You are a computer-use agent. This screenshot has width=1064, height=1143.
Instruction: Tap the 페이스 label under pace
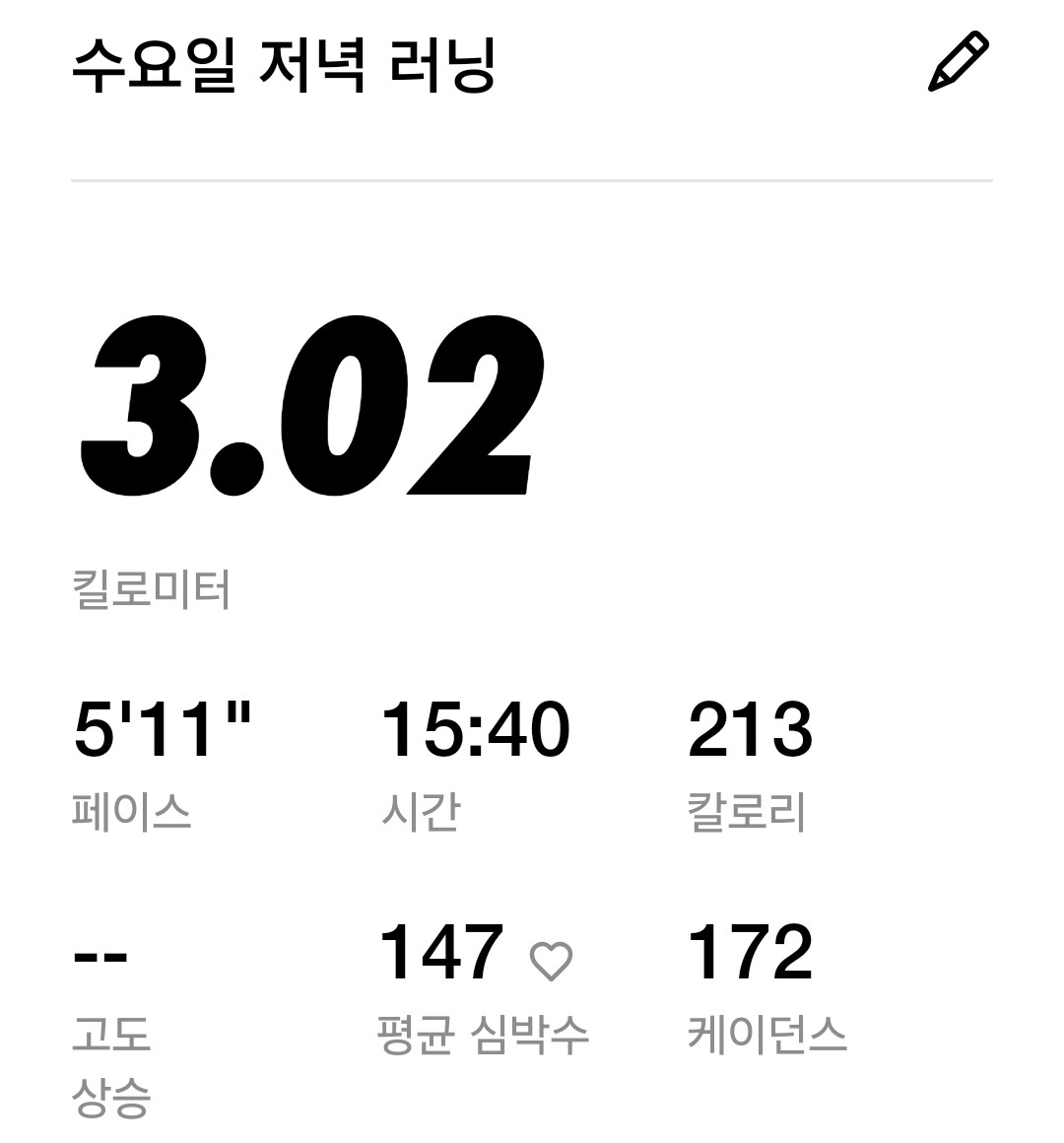pyautogui.click(x=133, y=810)
